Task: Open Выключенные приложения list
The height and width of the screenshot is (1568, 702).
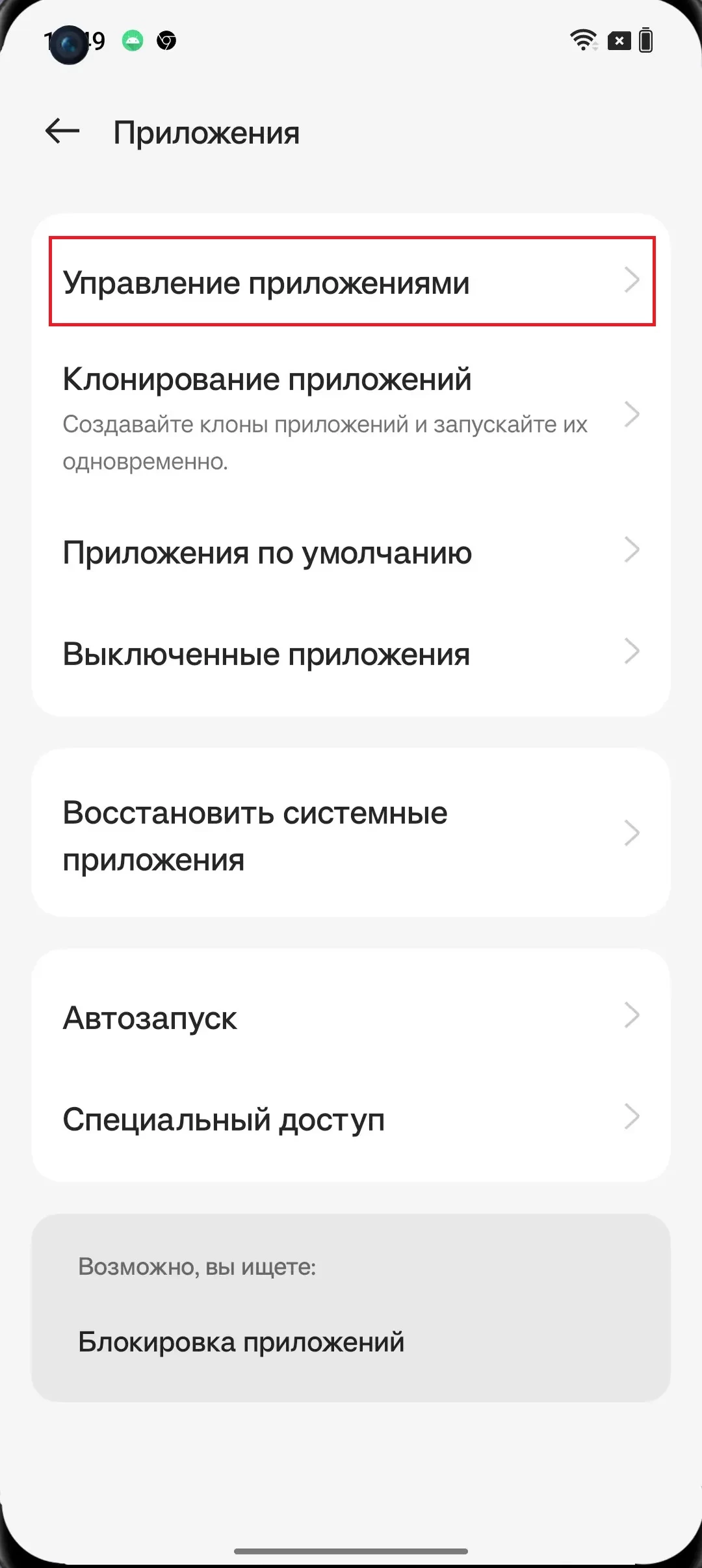Action: pos(351,654)
